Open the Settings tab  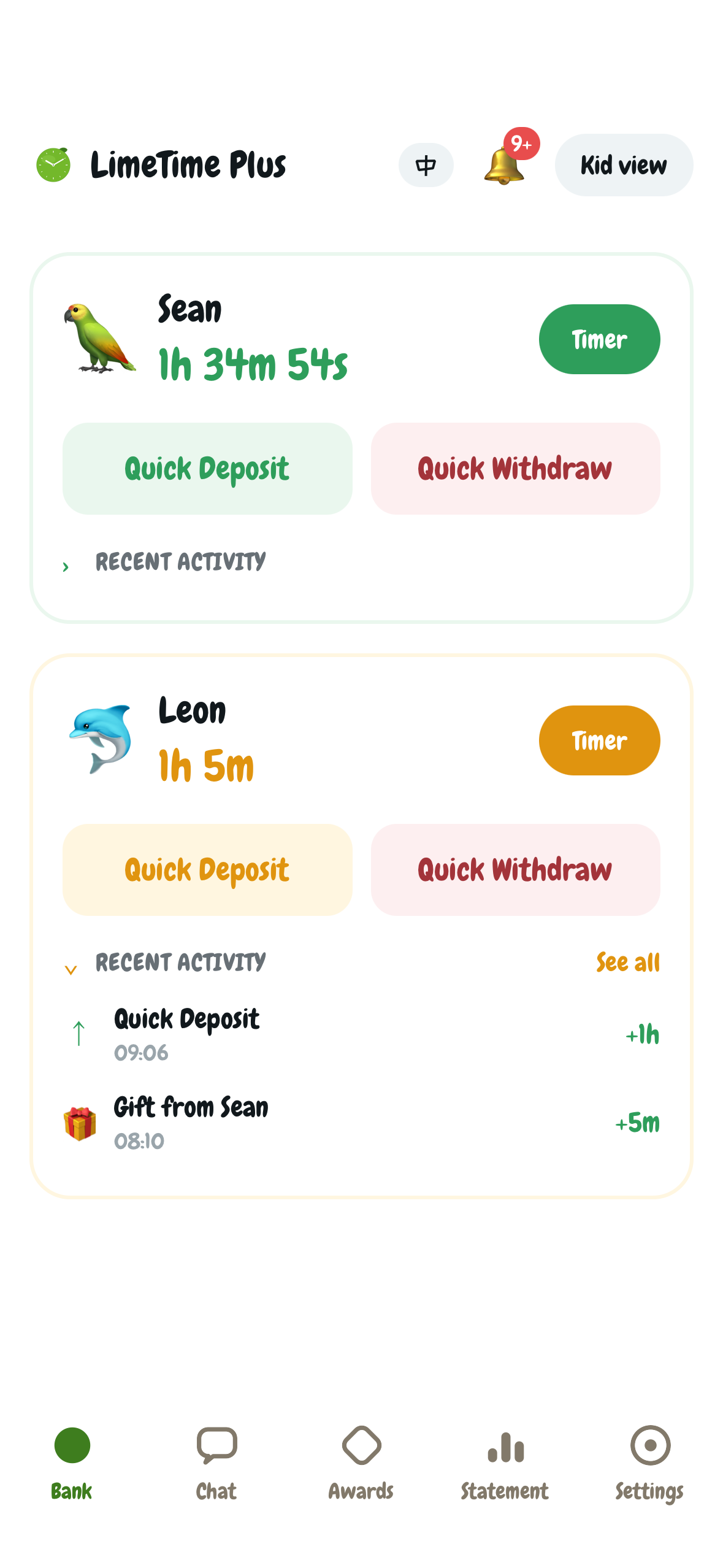pos(650,1463)
